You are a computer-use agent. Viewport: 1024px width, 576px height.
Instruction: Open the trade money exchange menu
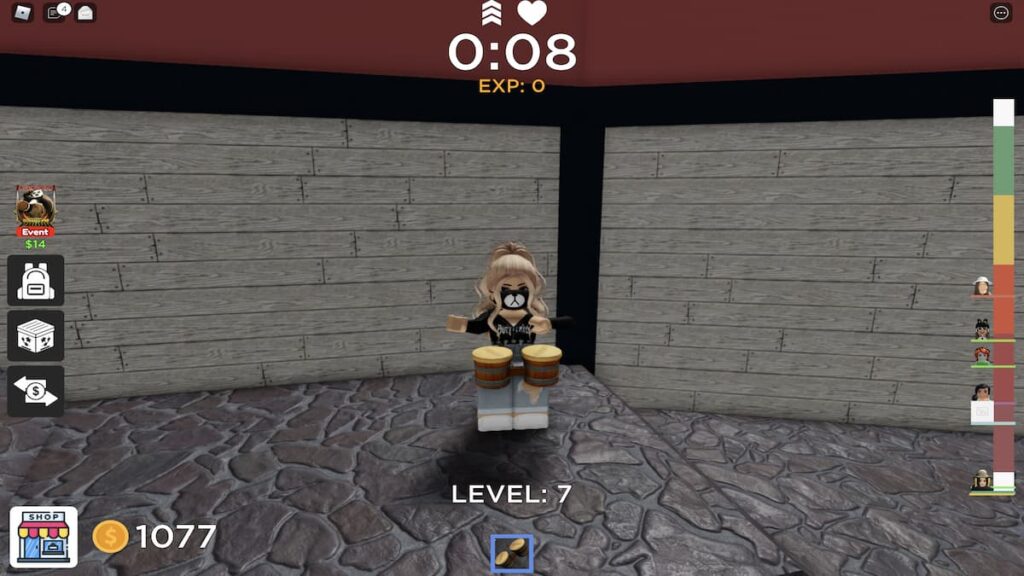click(x=36, y=391)
